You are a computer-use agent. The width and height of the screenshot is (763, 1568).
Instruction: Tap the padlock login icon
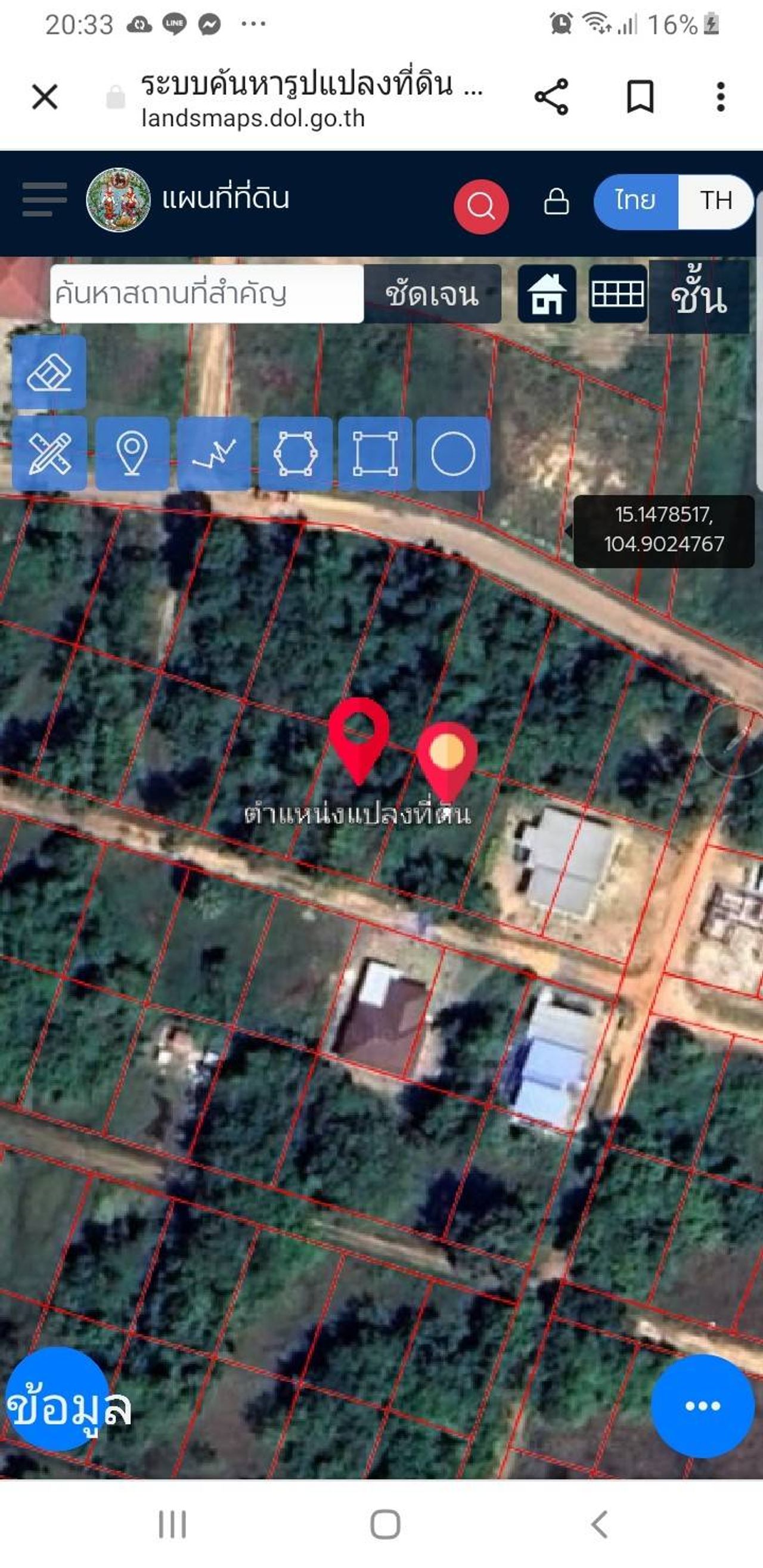coord(556,201)
